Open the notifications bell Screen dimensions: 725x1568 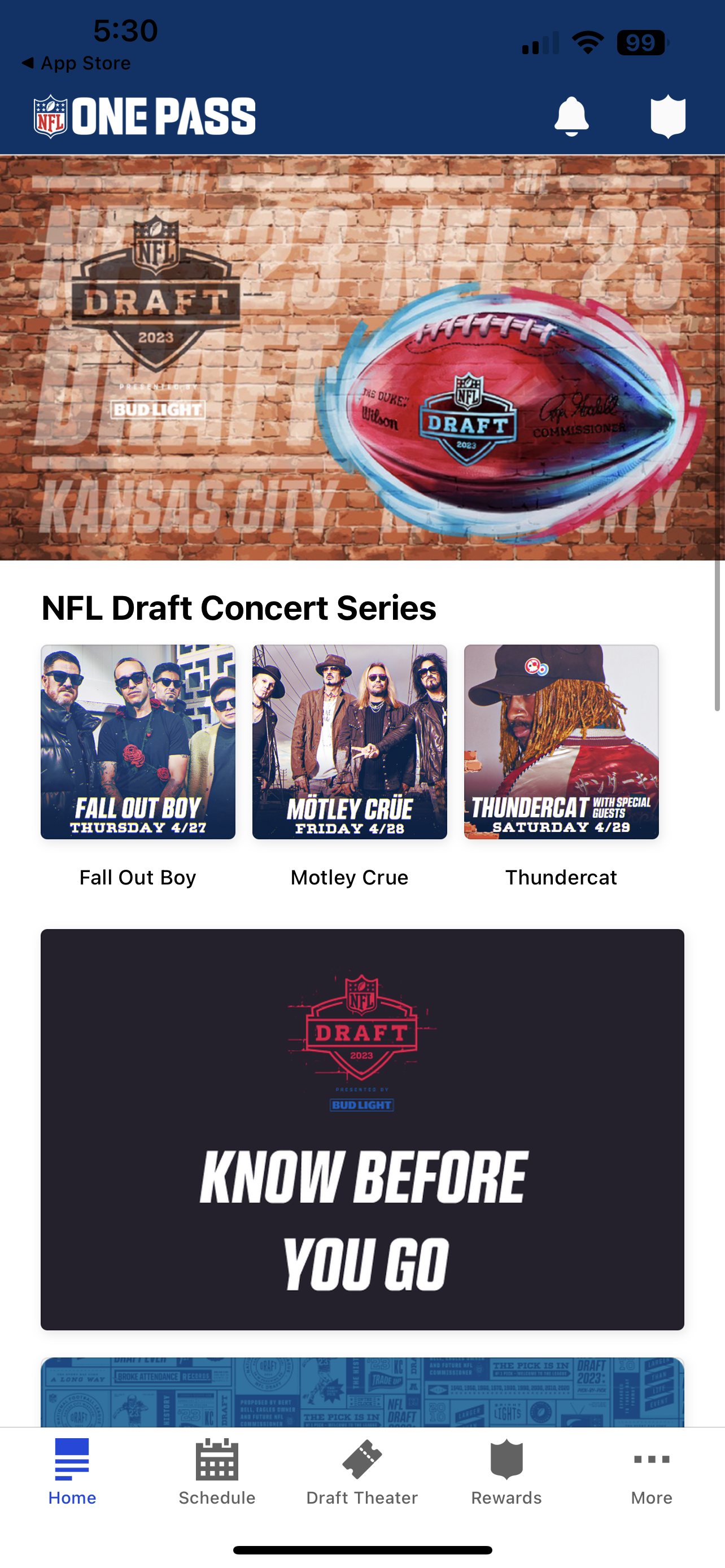pyautogui.click(x=571, y=116)
